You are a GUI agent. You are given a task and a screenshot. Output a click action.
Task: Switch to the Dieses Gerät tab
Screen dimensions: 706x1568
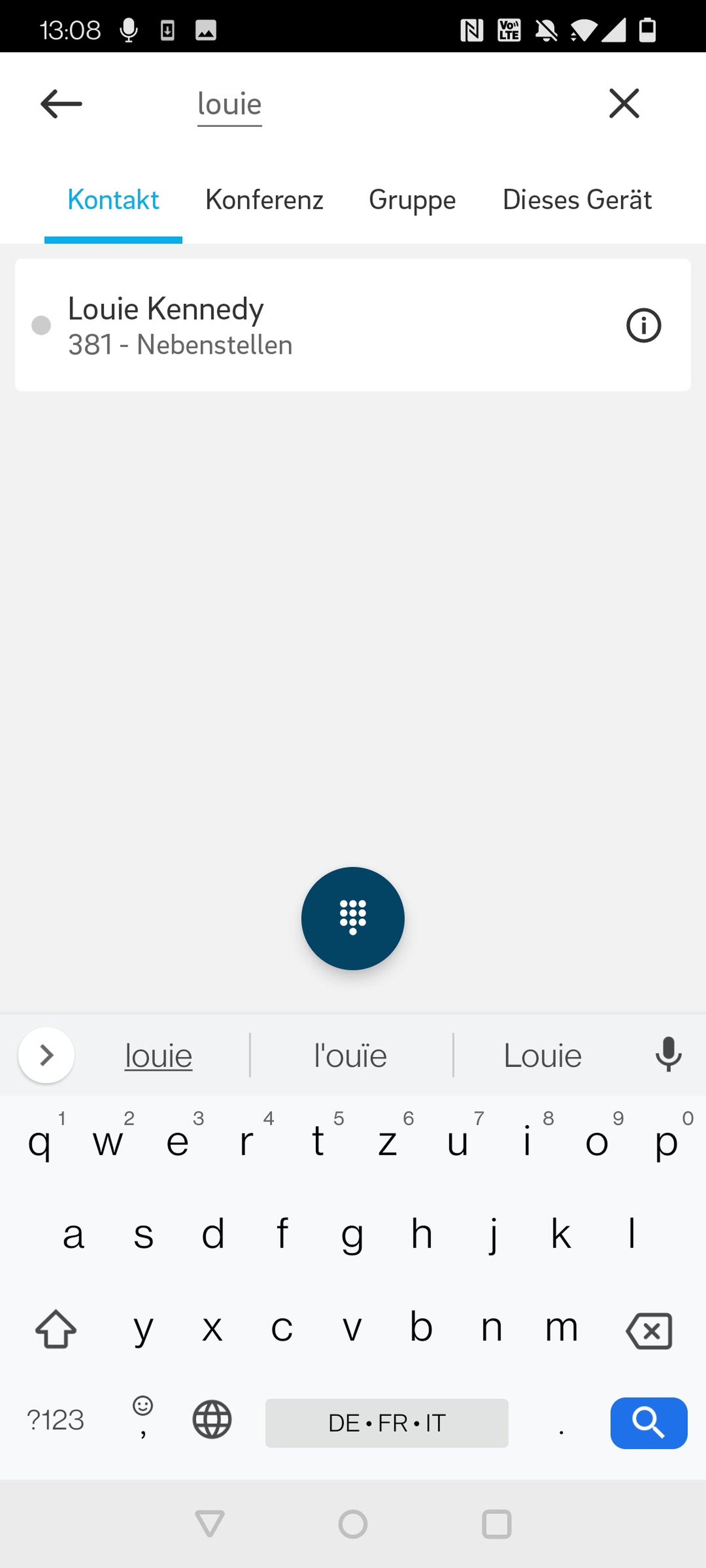click(576, 200)
